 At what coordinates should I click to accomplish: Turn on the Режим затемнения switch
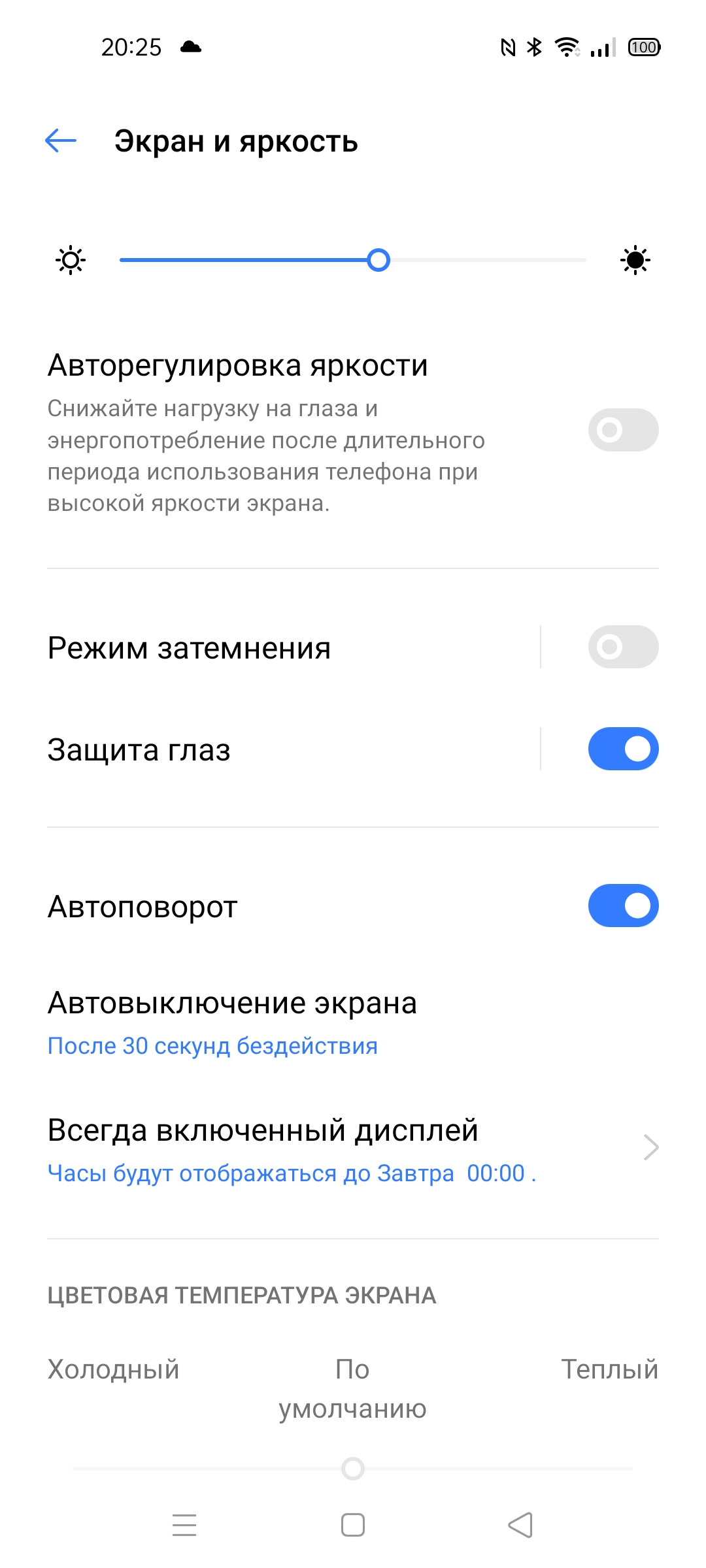(623, 647)
